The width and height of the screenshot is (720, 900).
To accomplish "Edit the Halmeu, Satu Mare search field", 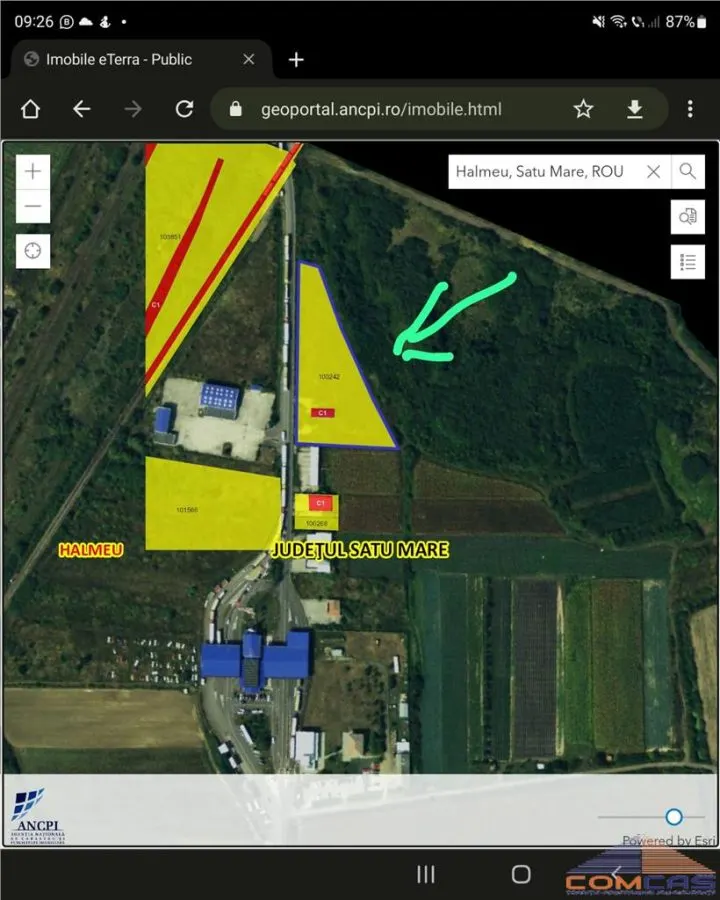I will pyautogui.click(x=545, y=172).
